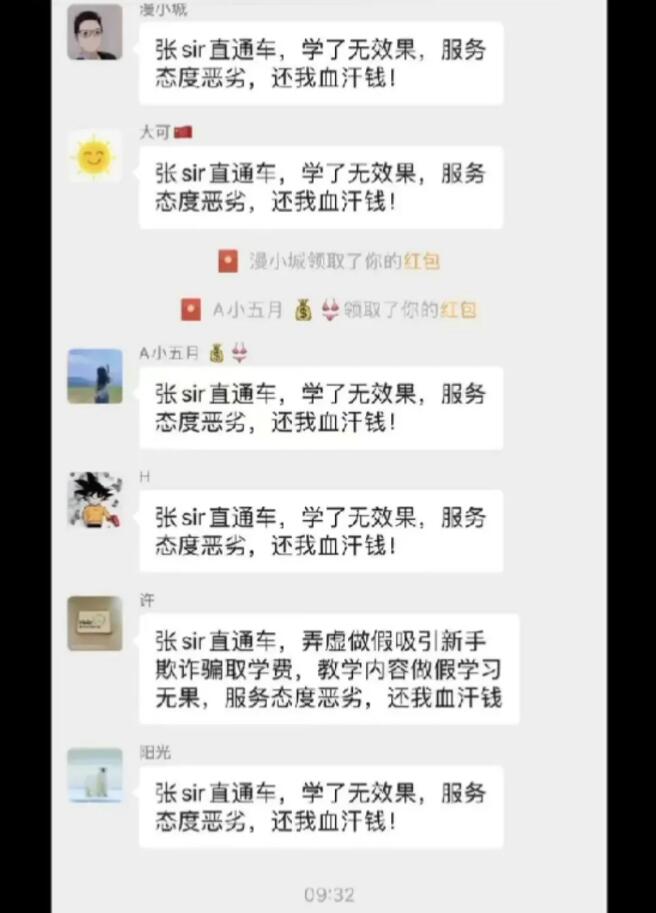This screenshot has width=656, height=913.
Task: Open the 红包 link claimed by 漫小城
Action: (421, 261)
